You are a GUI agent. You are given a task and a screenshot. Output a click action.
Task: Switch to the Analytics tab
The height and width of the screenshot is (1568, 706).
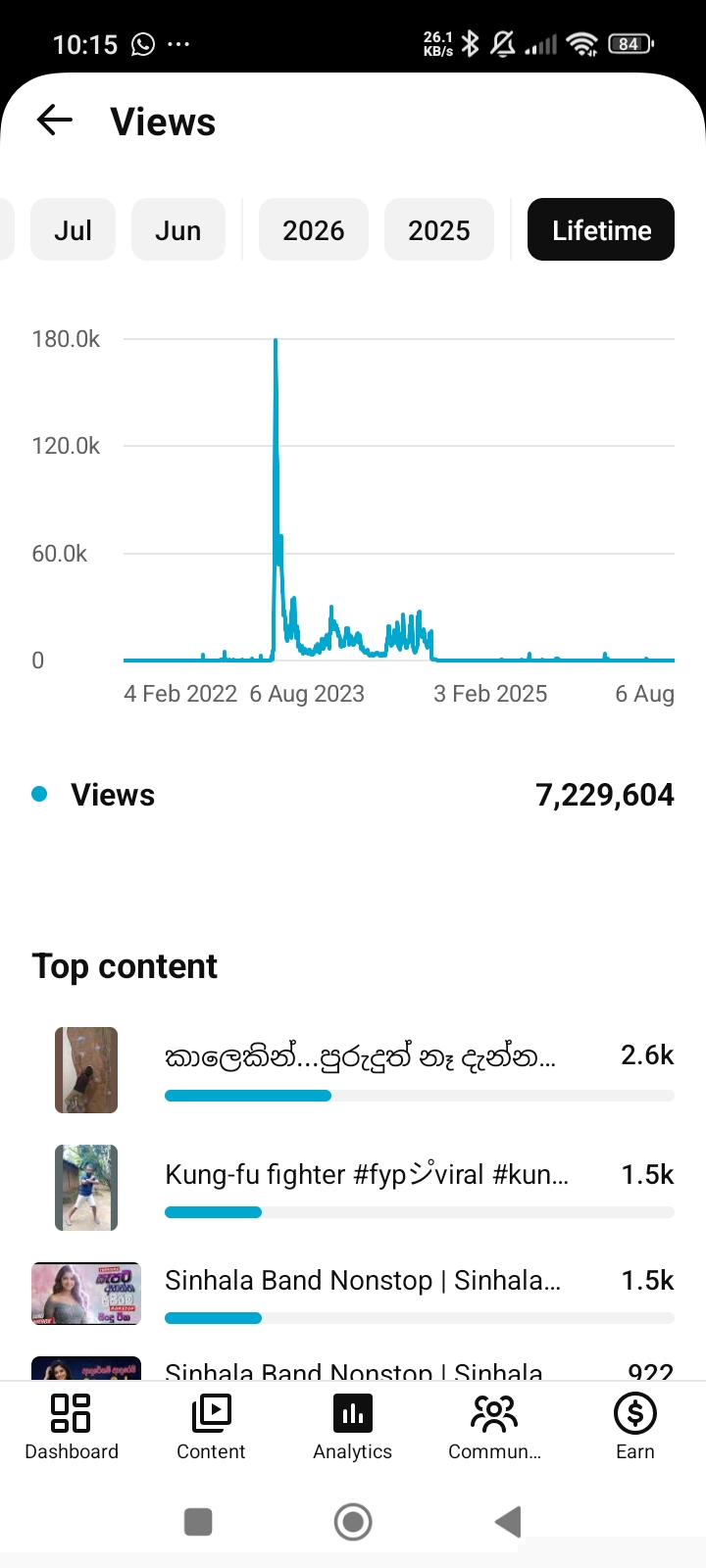click(353, 1428)
